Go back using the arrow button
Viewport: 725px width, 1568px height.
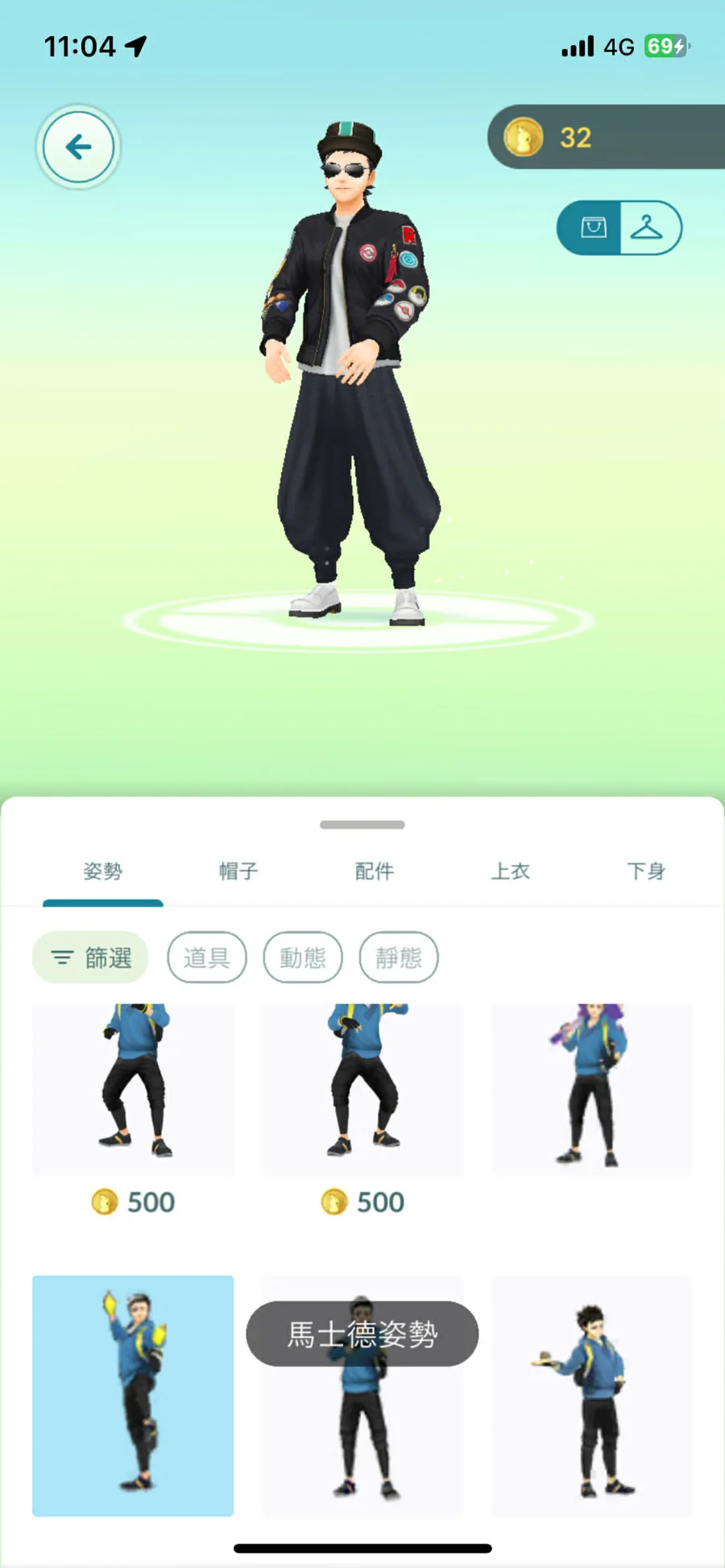click(x=78, y=147)
